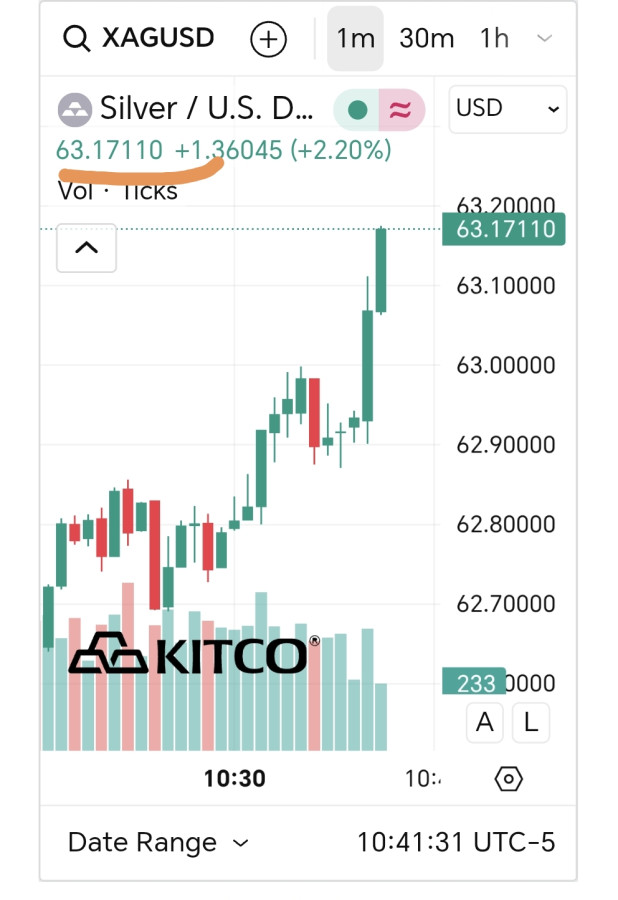Screen dimensions: 618x900
Task: Change the timezone via the UTC-5 clock
Action: point(455,843)
